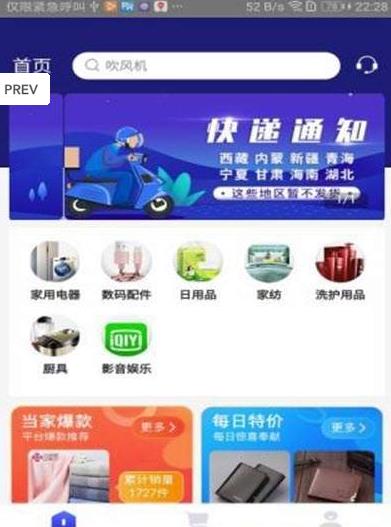Tap the PREV button
Viewport: 391px width, 527px height.
click(x=25, y=89)
